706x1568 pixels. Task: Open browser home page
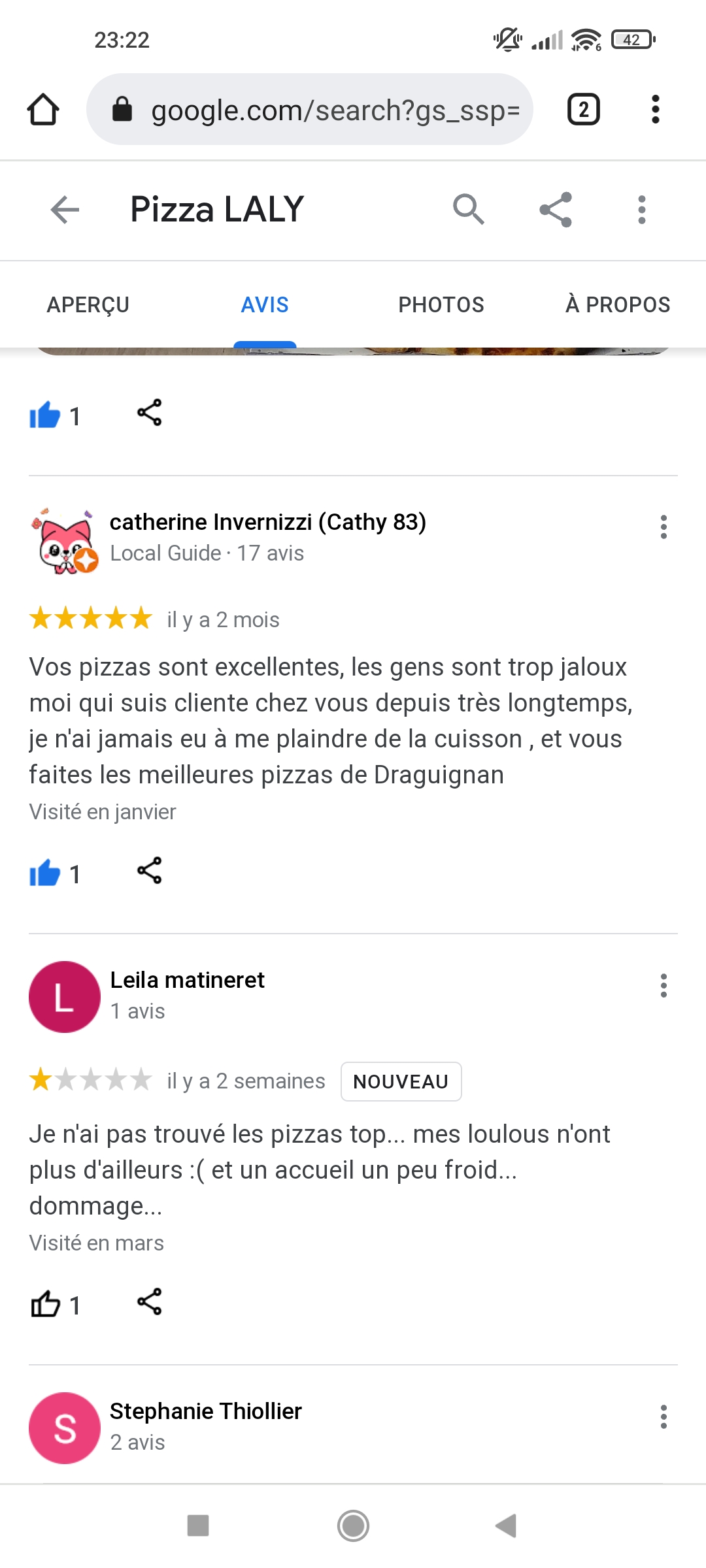coord(43,109)
